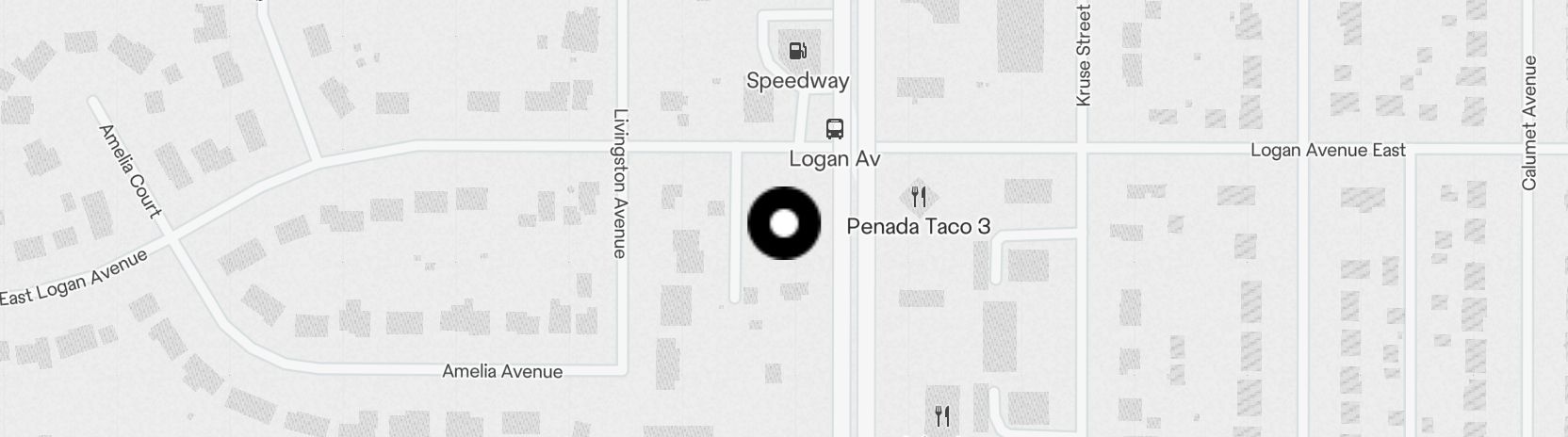Viewport: 1568px width, 437px height.
Task: Select the Penada Taco 3 restaurant marker
Action: point(919,197)
